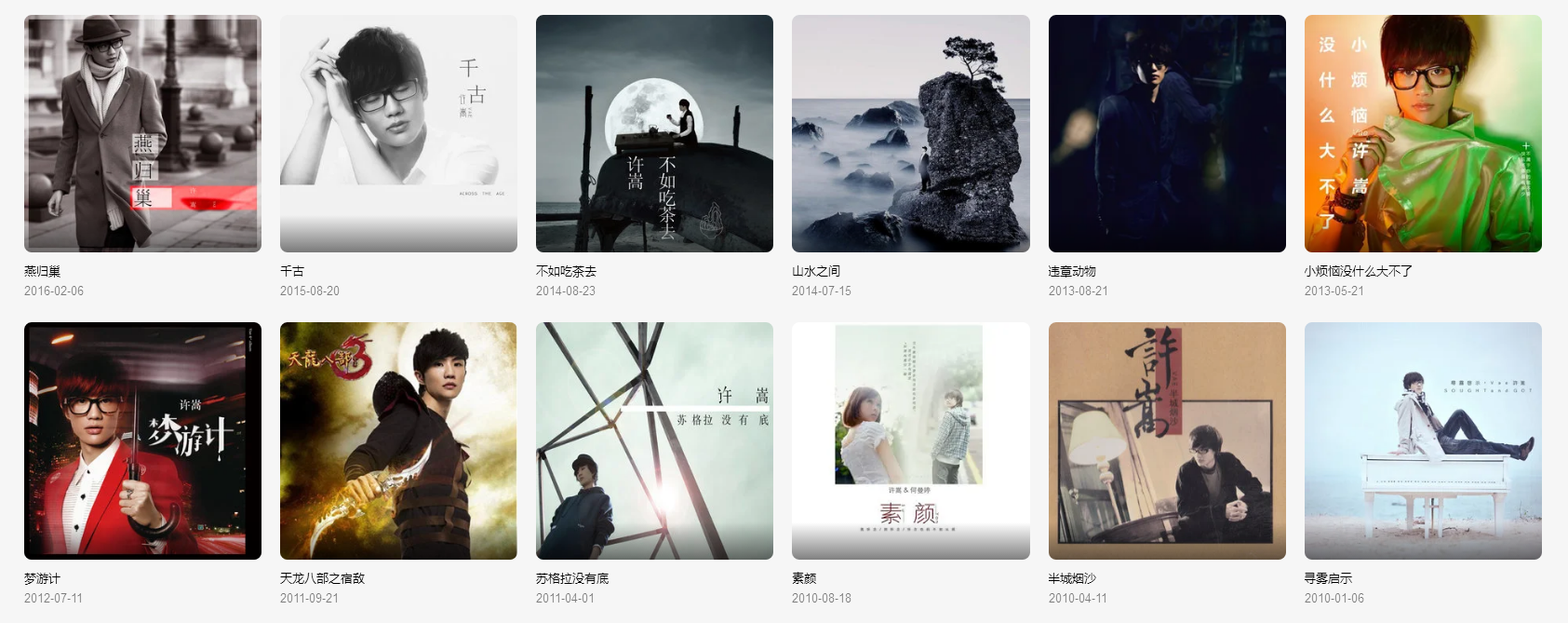
Task: Tap the 半城烟沙 album cover
Action: tap(1167, 440)
